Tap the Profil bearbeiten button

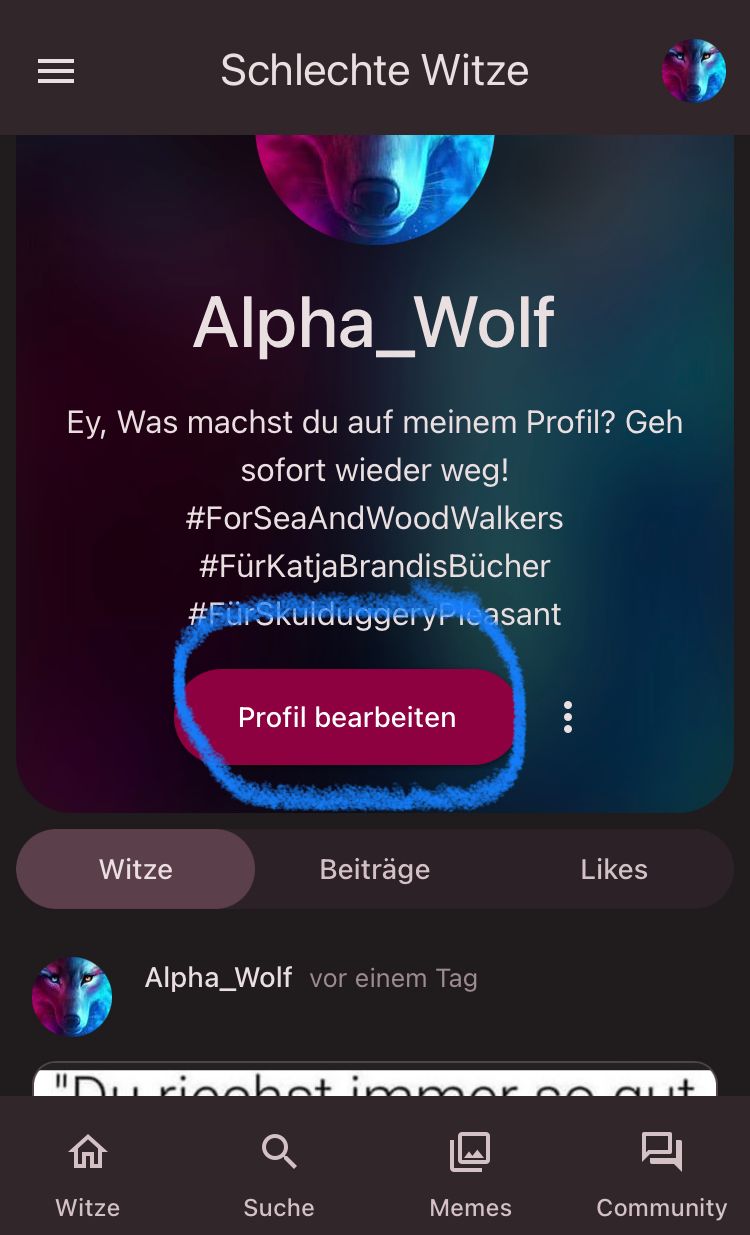click(x=346, y=717)
